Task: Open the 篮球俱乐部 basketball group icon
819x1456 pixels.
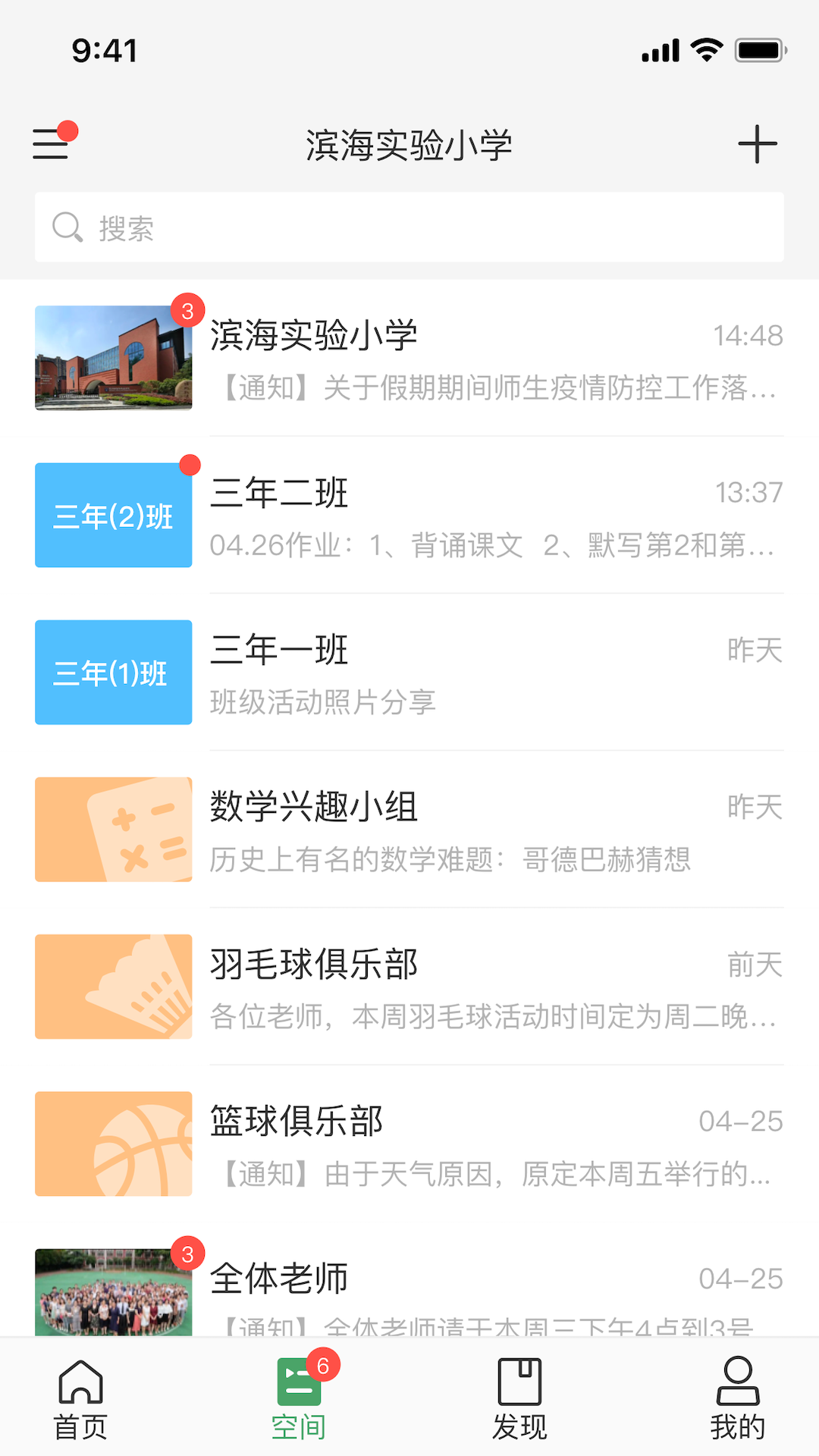Action: pos(113,1144)
